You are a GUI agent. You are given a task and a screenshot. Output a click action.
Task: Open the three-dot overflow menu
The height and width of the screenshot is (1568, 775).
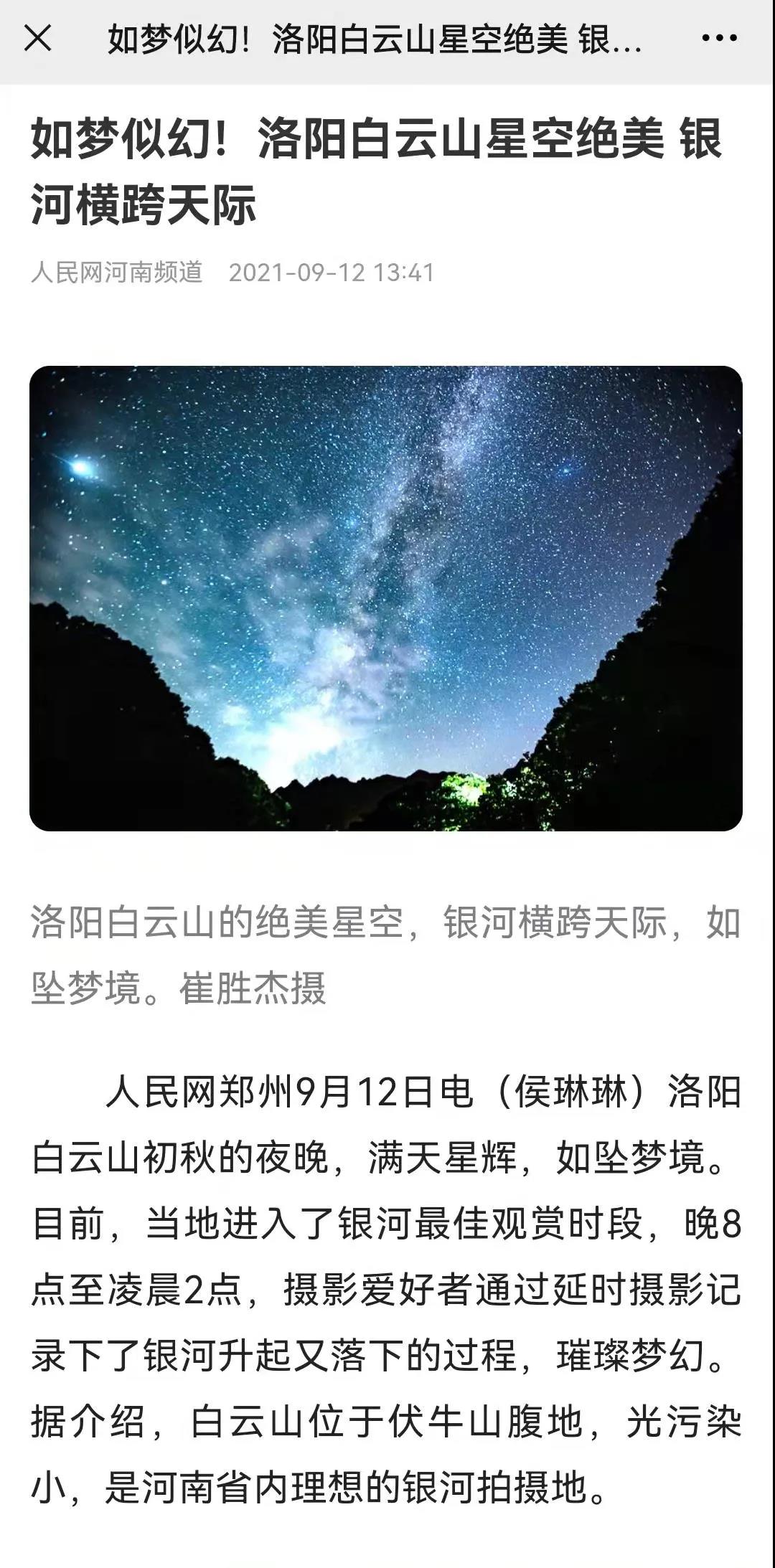point(719,39)
